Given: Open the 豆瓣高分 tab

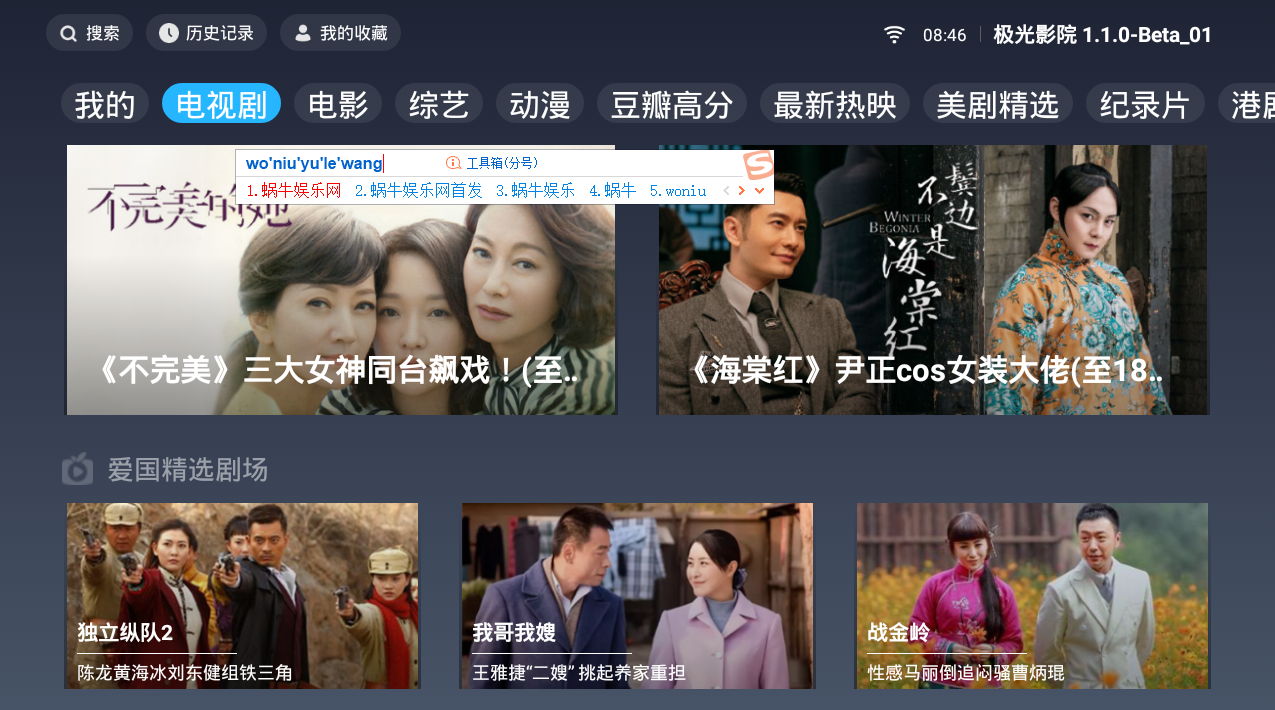Looking at the screenshot, I should click(x=672, y=104).
